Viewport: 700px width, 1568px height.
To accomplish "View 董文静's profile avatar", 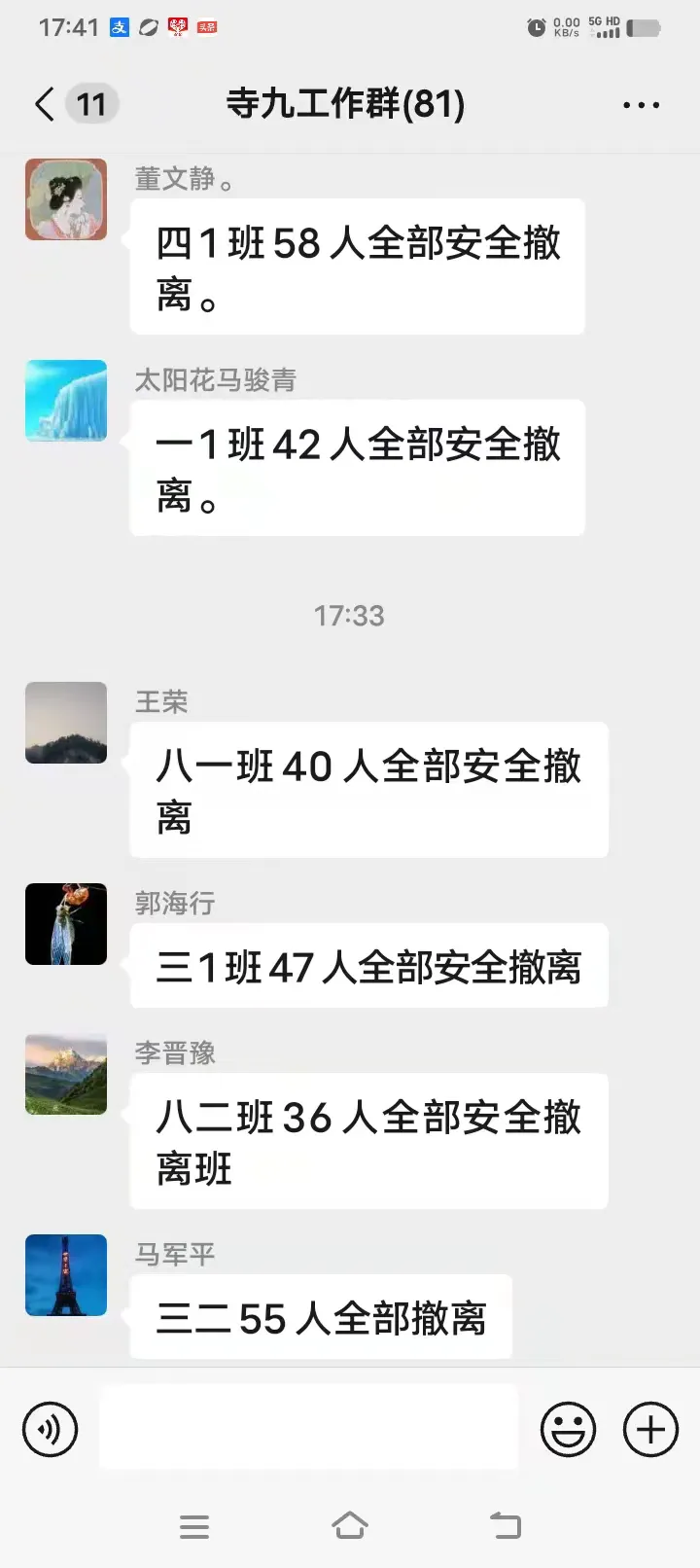I will [66, 199].
